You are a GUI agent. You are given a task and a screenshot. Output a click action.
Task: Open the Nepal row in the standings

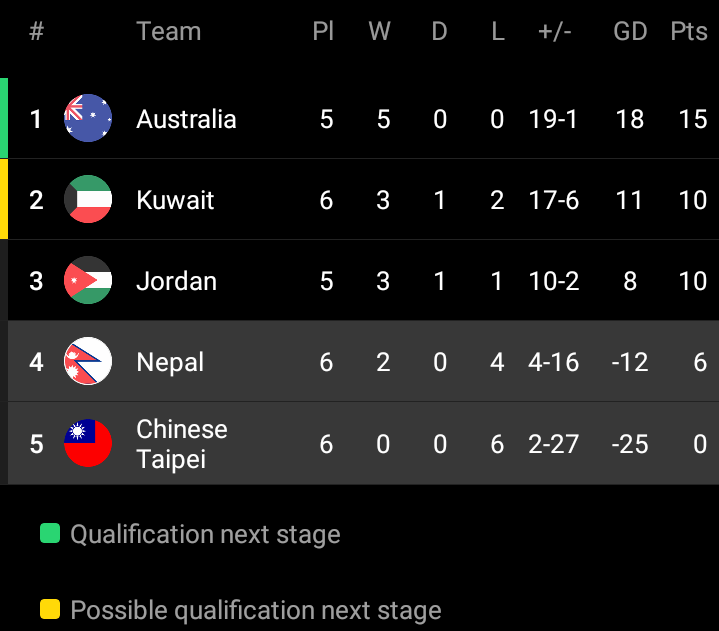point(170,362)
